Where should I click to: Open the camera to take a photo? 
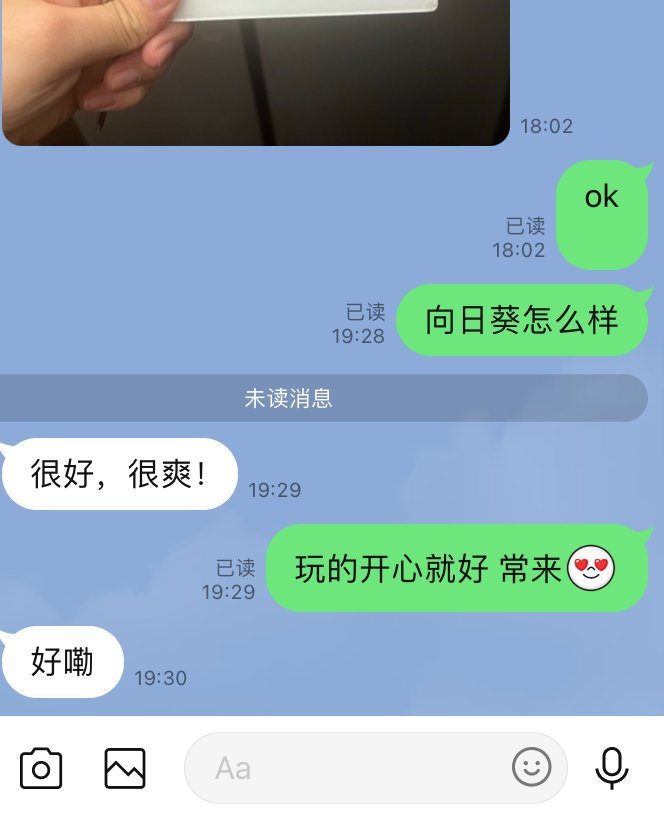click(x=41, y=768)
